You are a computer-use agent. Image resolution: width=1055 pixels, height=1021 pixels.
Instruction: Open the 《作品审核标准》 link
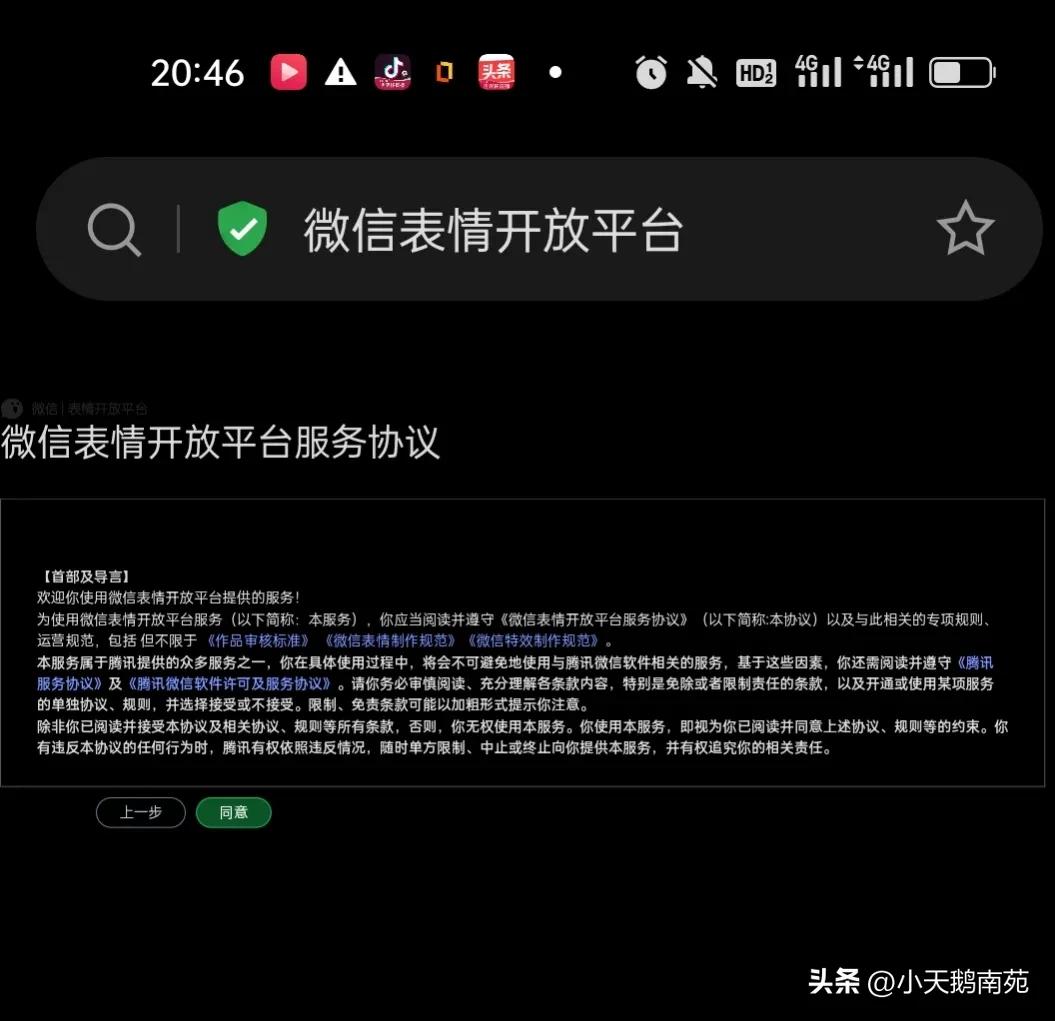click(259, 641)
